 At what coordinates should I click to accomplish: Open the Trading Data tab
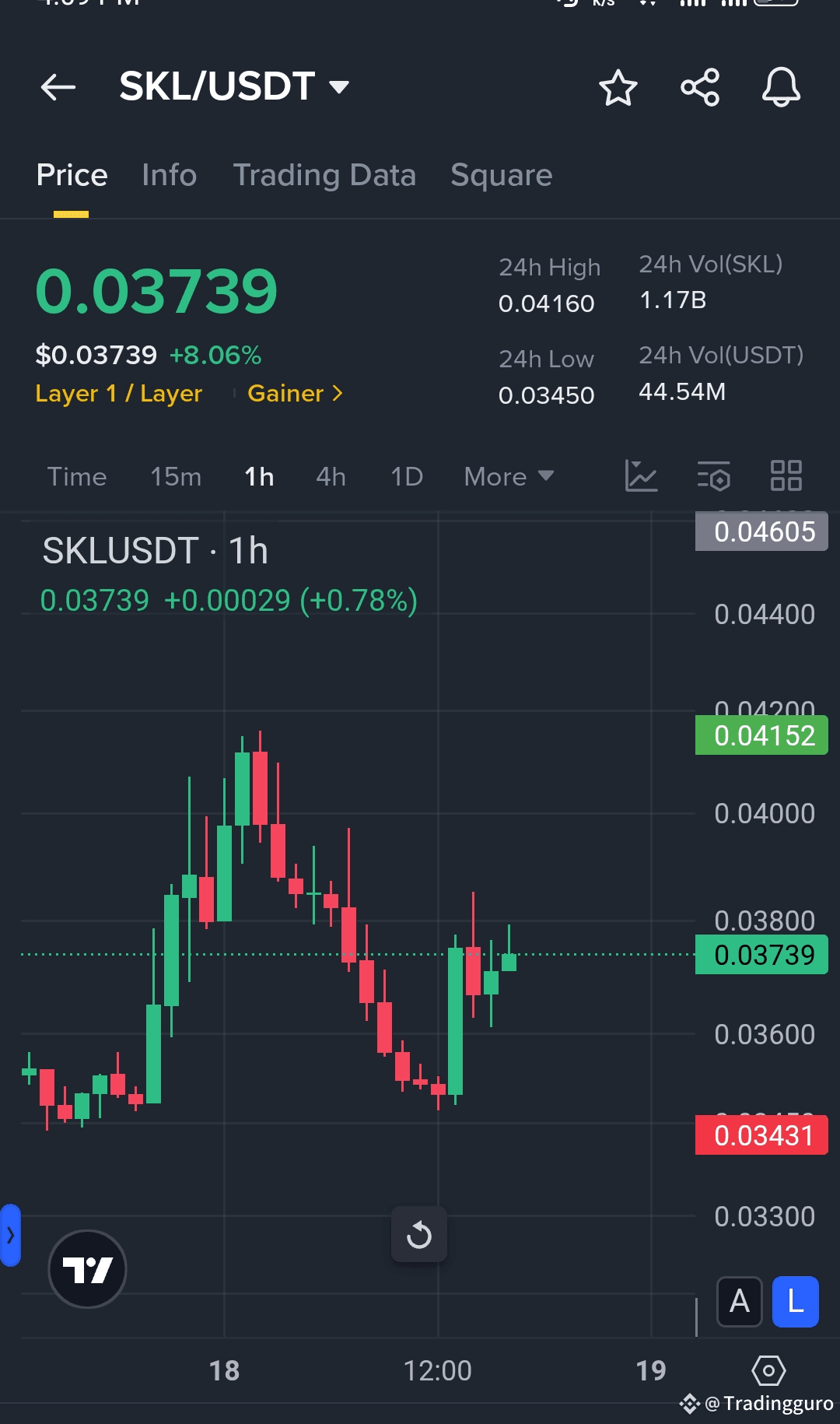tap(324, 175)
